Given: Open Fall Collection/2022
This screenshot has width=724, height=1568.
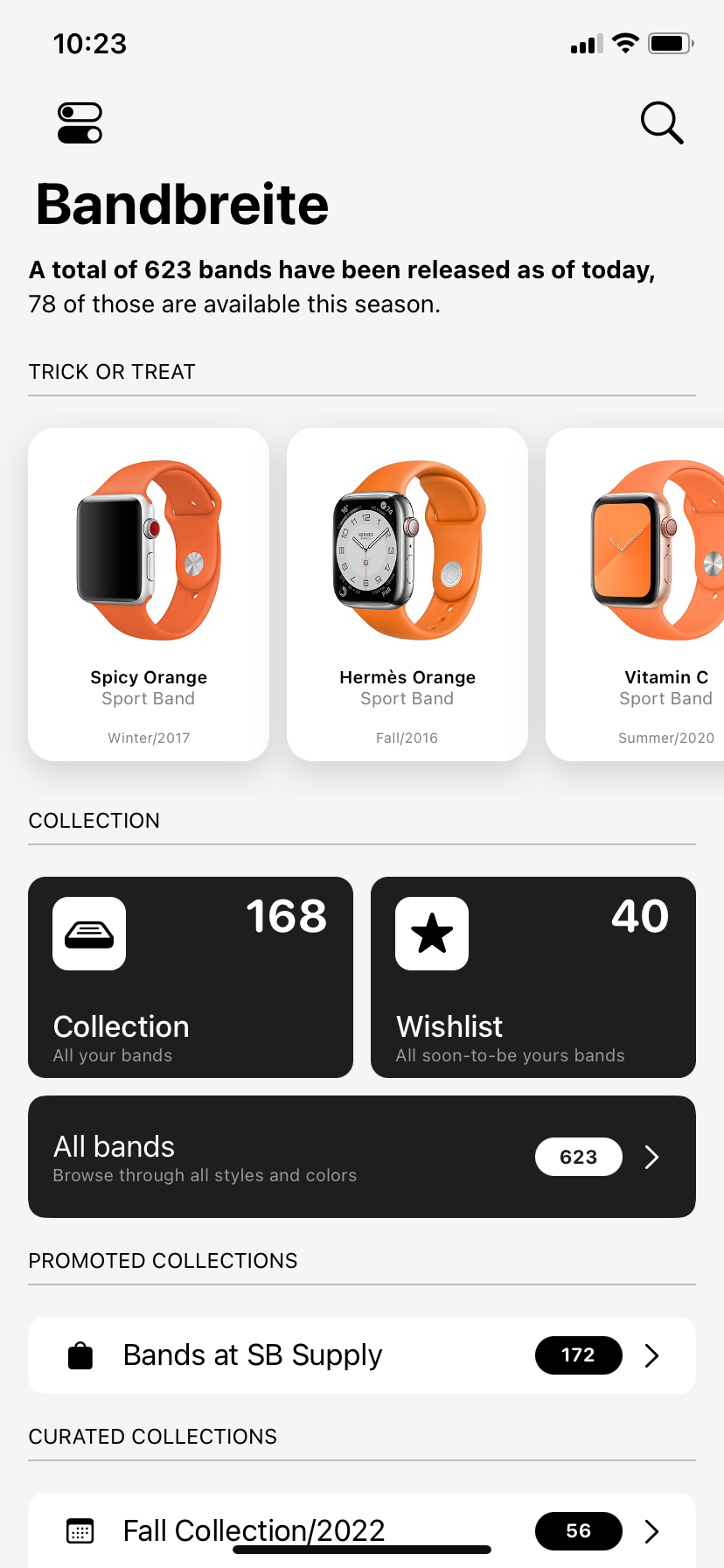Looking at the screenshot, I should [362, 1530].
